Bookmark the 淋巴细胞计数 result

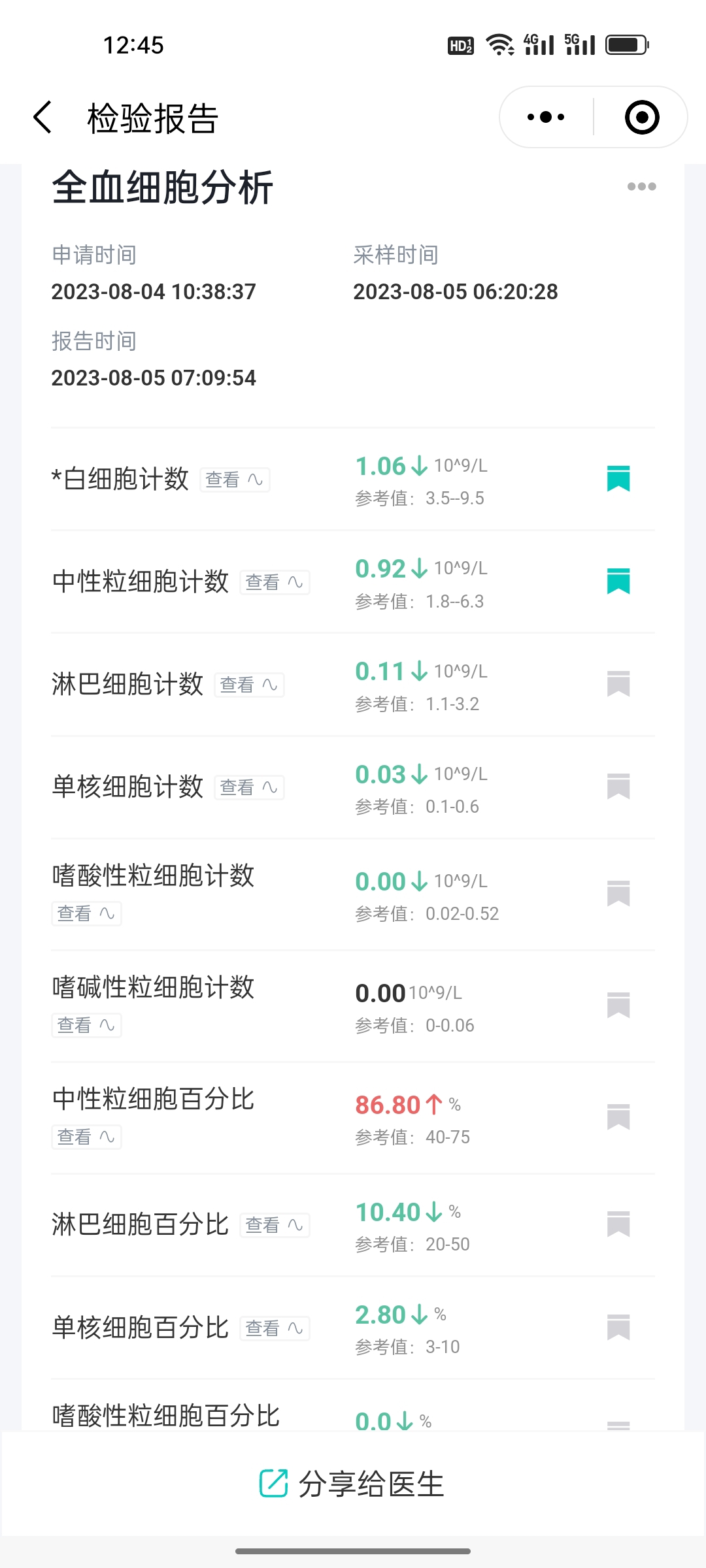618,683
